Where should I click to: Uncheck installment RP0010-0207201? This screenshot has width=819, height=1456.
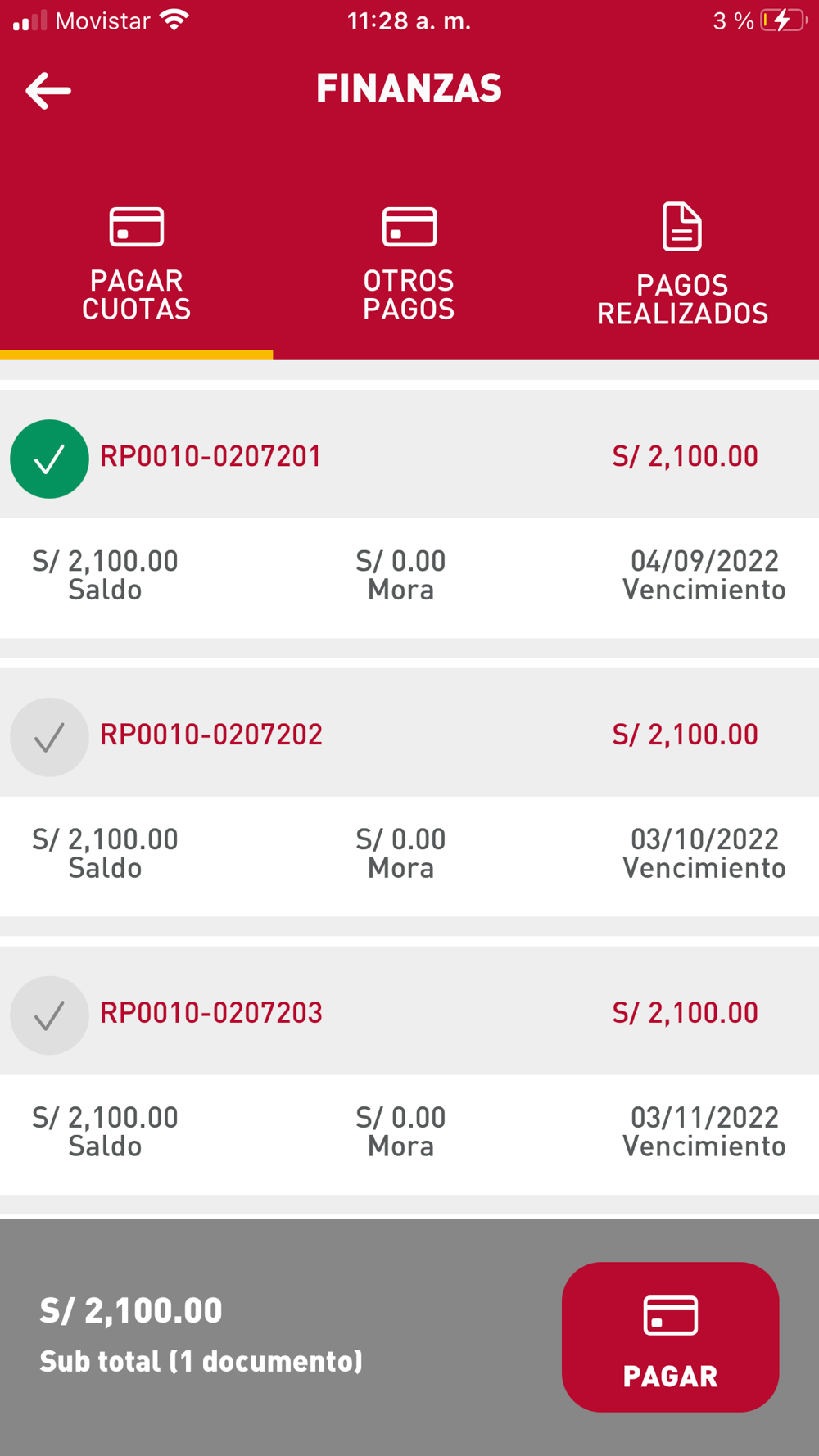[x=49, y=459]
